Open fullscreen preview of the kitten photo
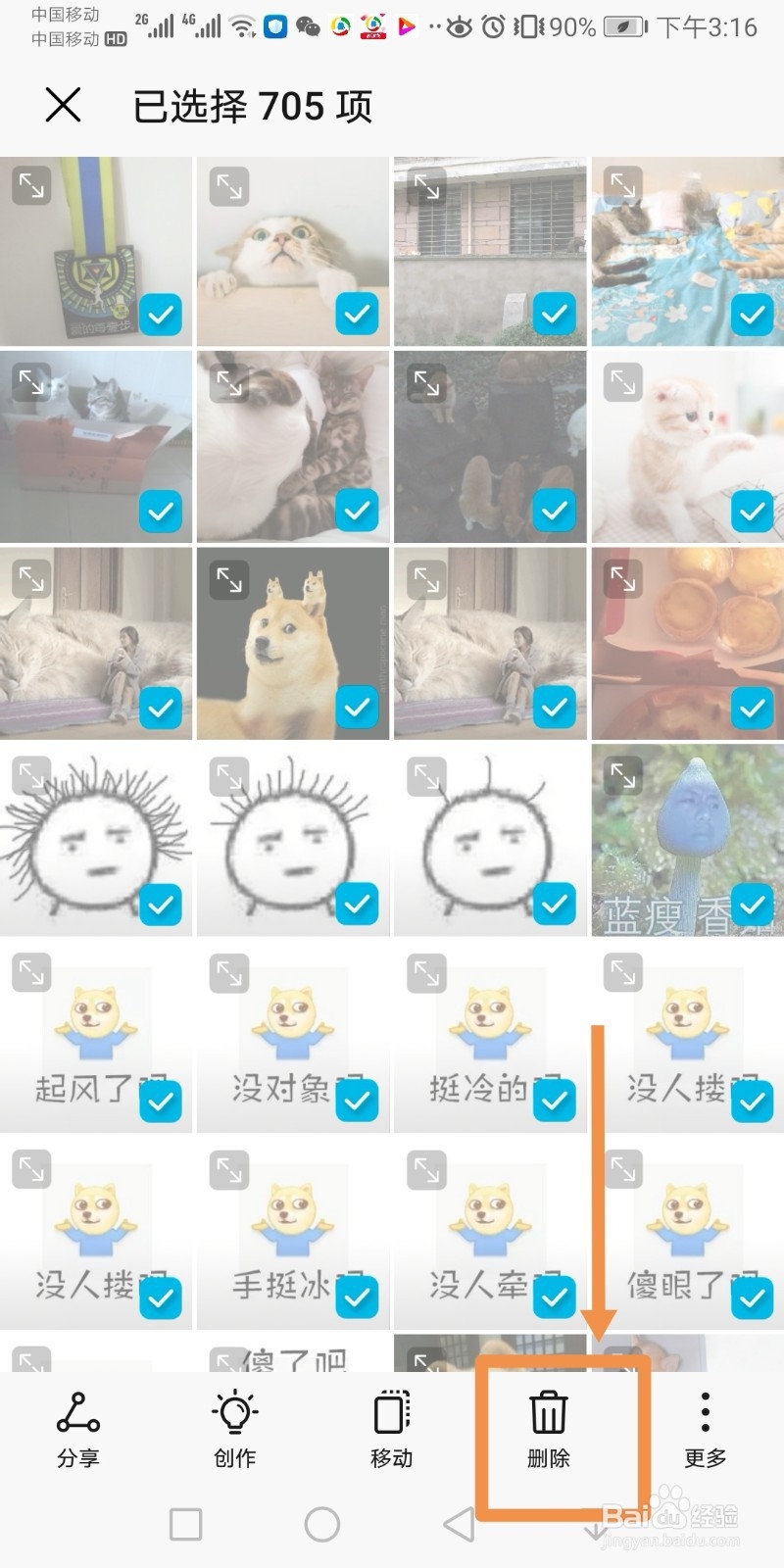This screenshot has height=1568, width=784. [621, 383]
